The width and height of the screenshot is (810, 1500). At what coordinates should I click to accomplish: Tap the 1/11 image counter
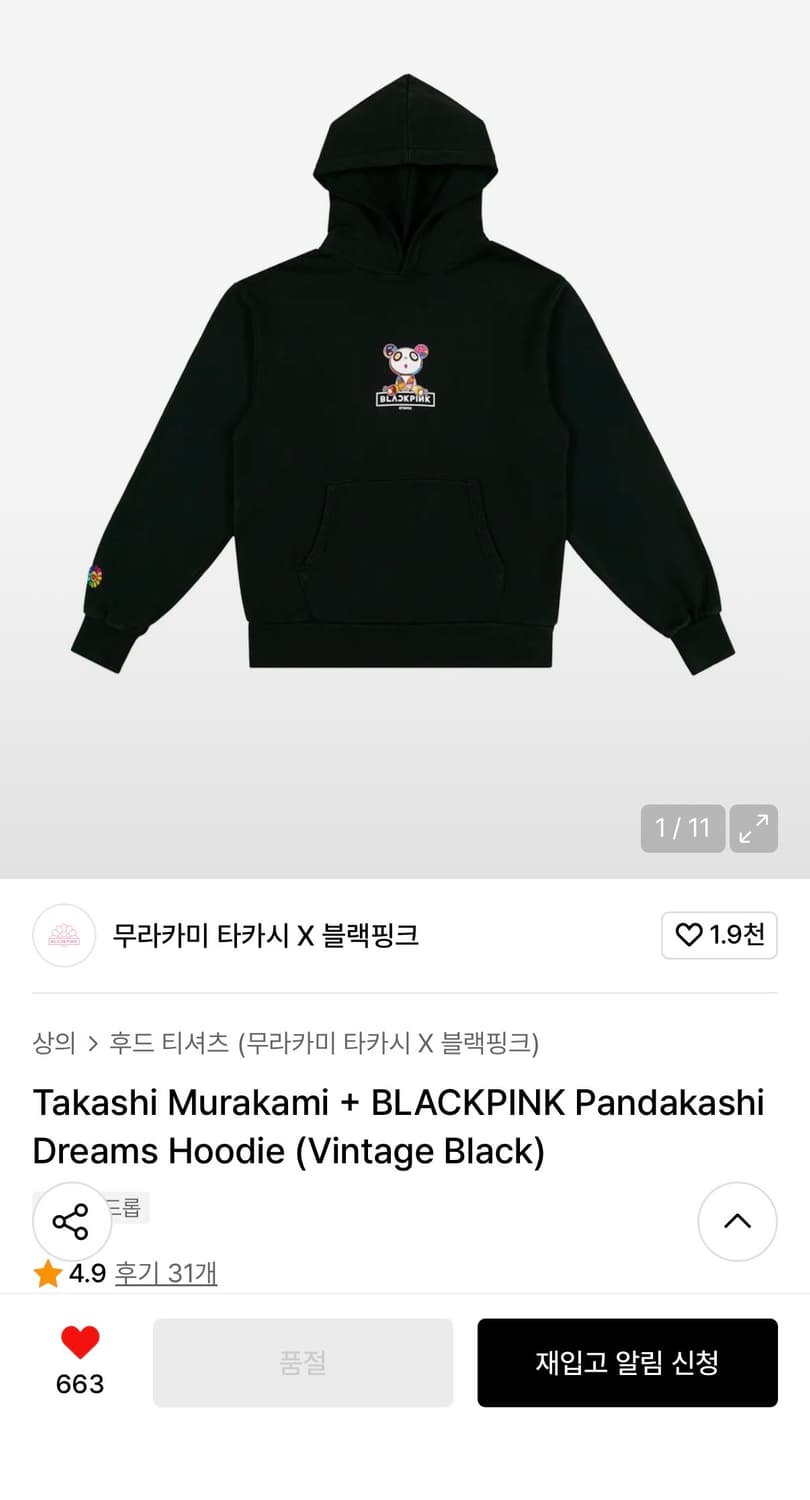(x=682, y=829)
